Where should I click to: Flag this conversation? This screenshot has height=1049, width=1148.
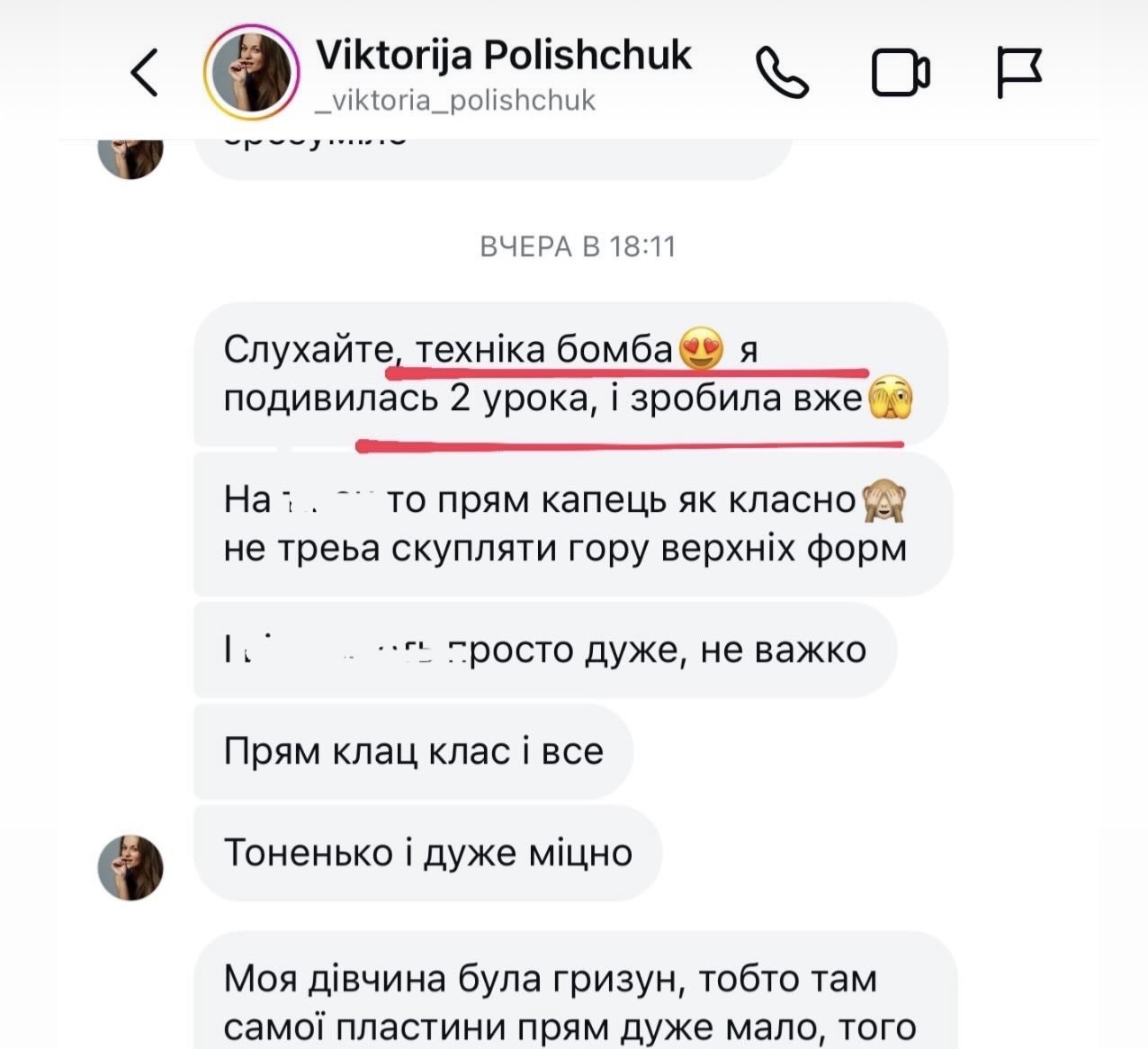click(1019, 73)
